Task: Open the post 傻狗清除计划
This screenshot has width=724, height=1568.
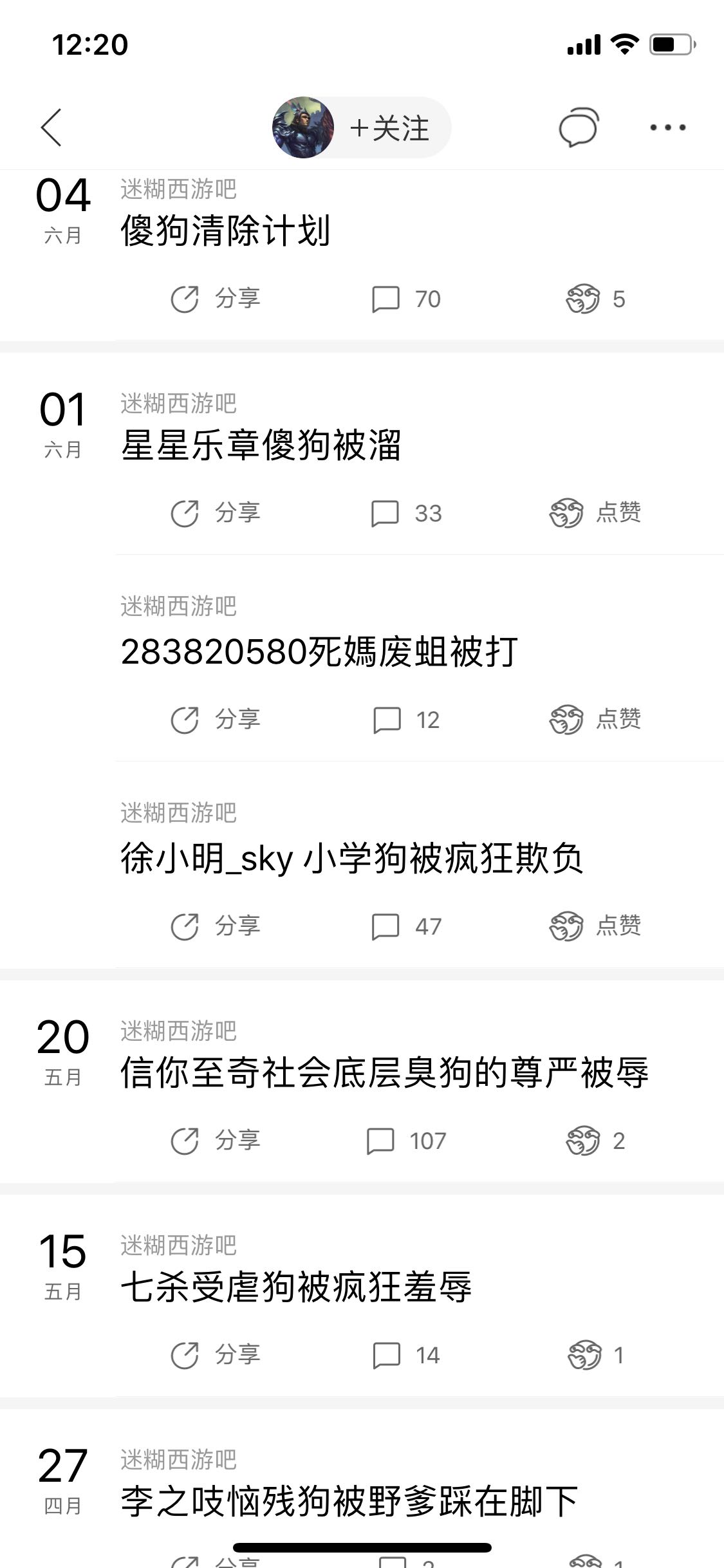Action: click(225, 231)
